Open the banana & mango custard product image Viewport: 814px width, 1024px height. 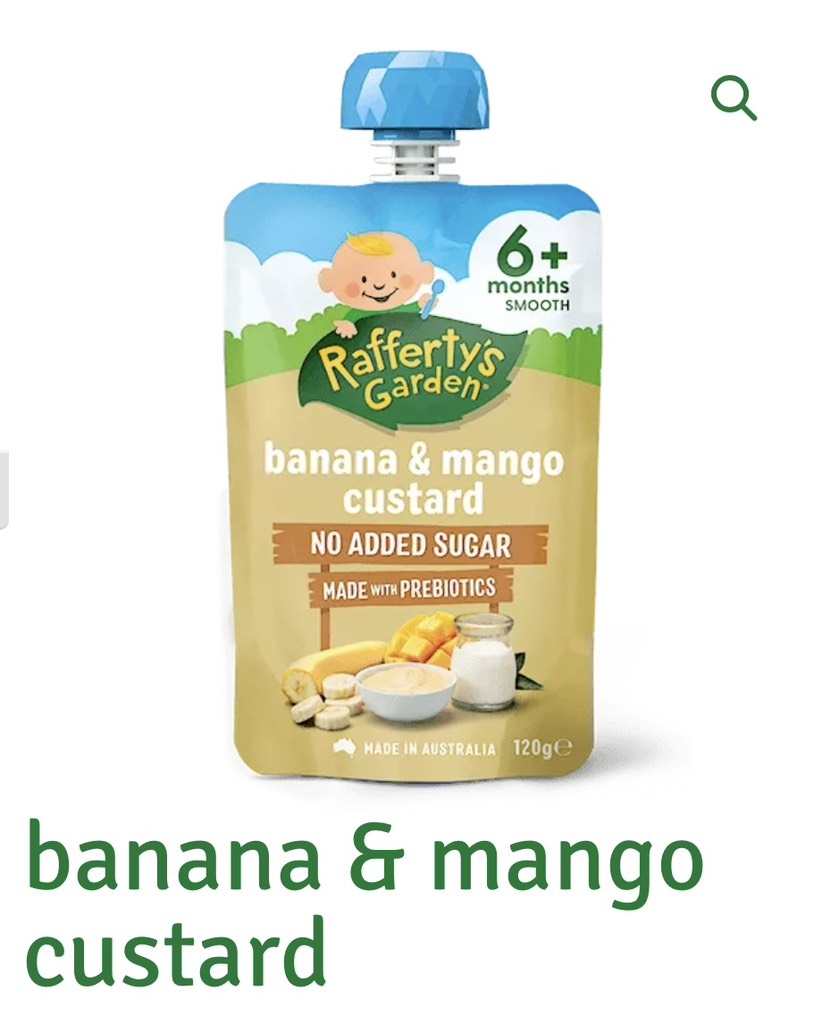[x=413, y=420]
